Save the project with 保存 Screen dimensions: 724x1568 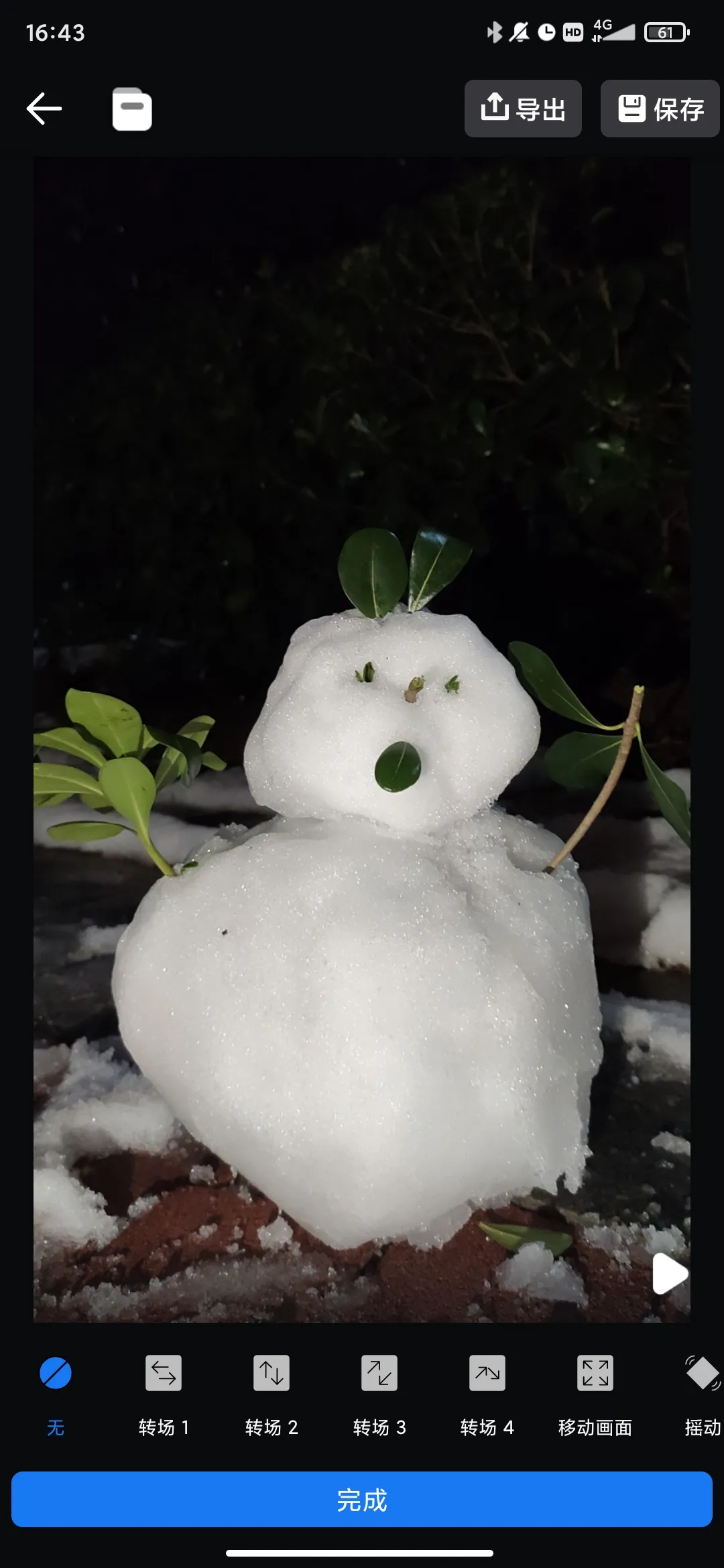660,109
